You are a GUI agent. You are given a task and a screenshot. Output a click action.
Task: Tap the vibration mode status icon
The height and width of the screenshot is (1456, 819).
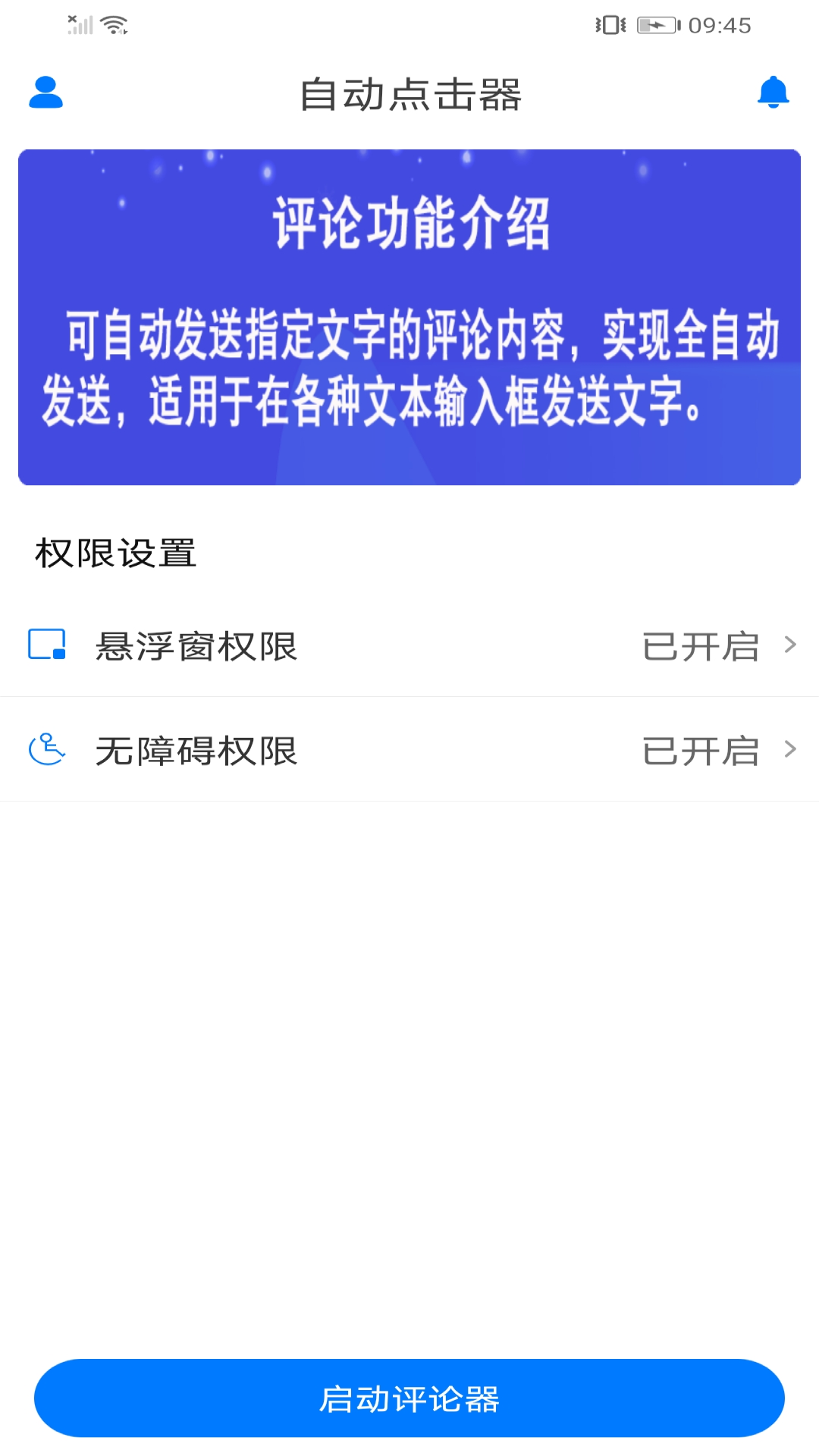611,24
